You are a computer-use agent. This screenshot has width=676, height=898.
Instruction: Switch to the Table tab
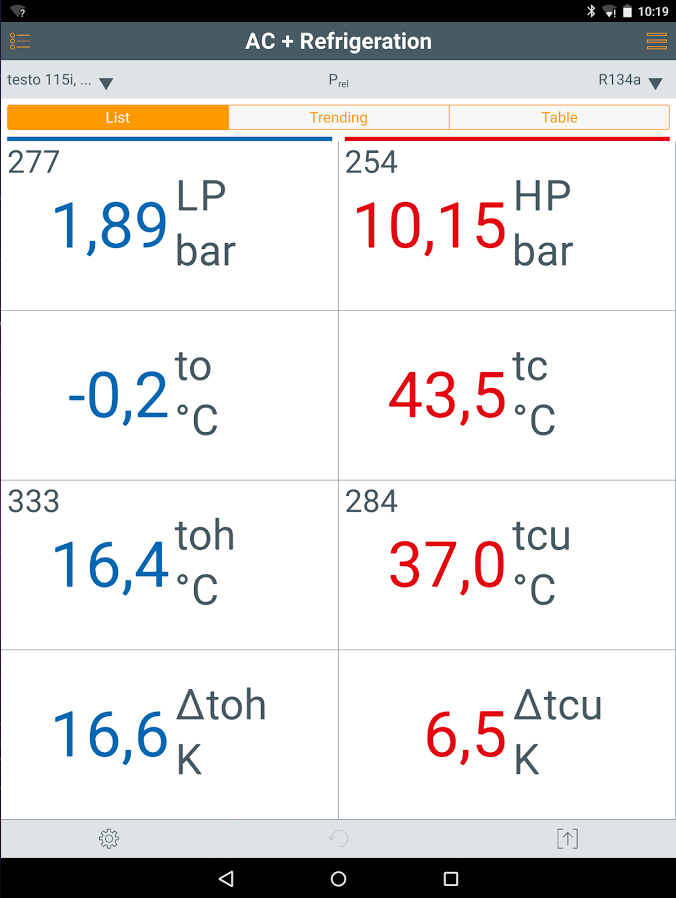(x=559, y=117)
